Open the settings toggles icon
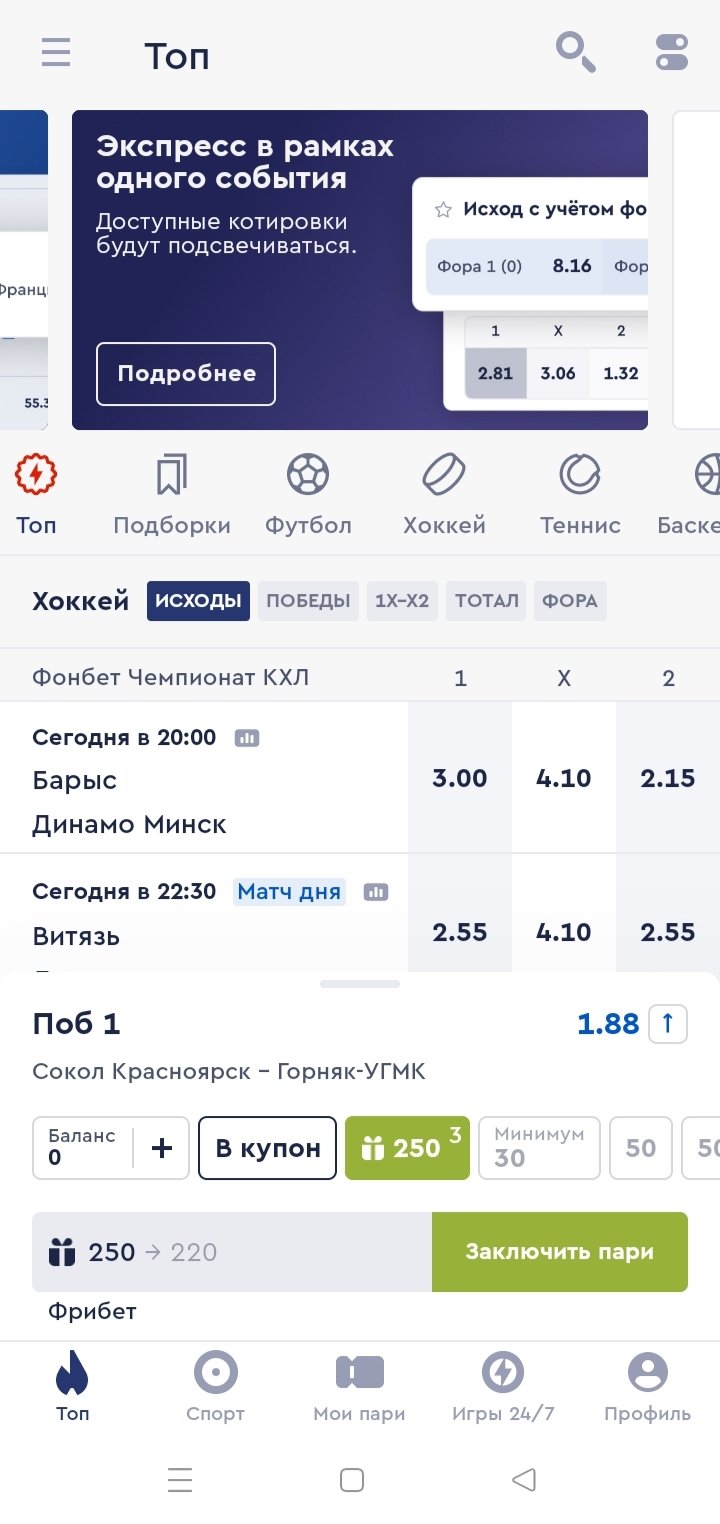This screenshot has height=1524, width=720. click(x=672, y=52)
